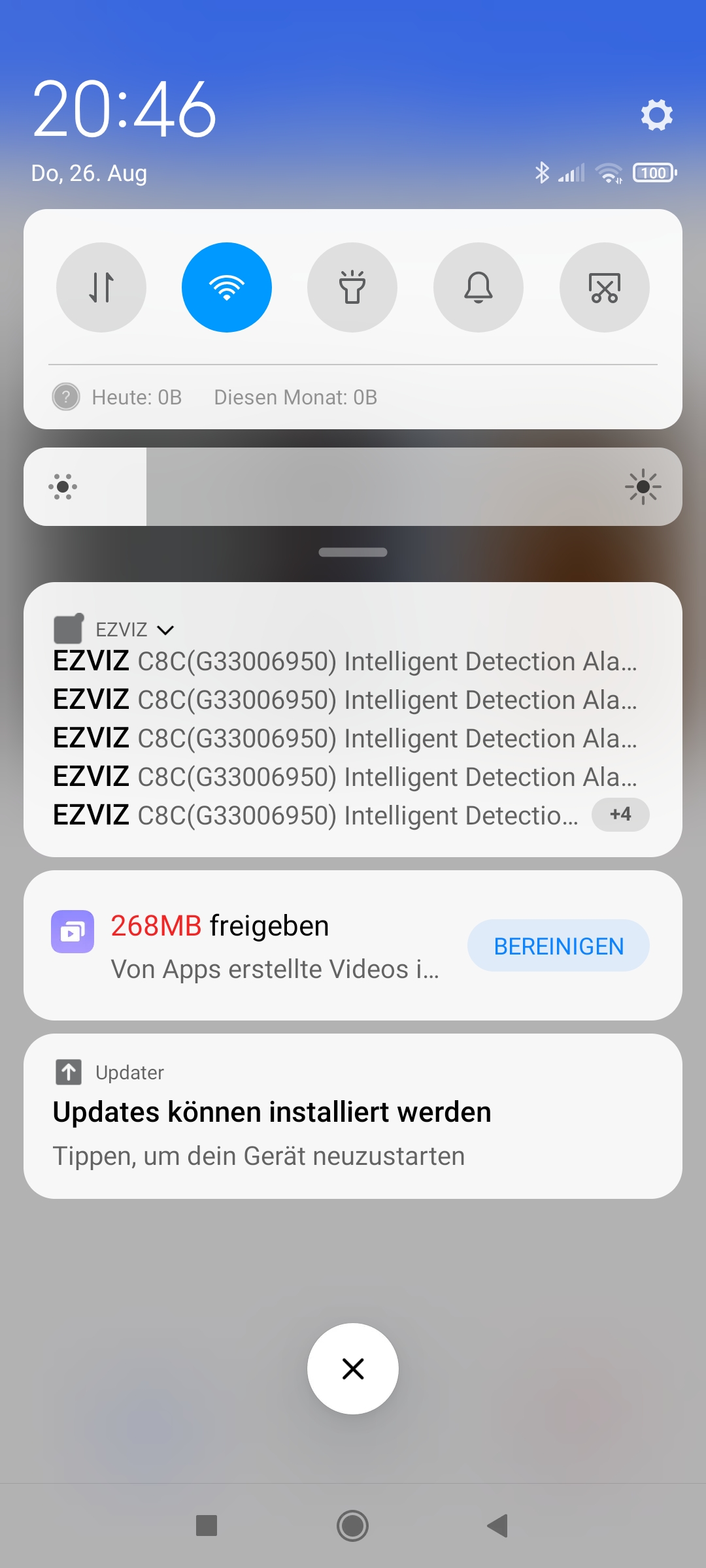Go to the home screen

point(353,1526)
